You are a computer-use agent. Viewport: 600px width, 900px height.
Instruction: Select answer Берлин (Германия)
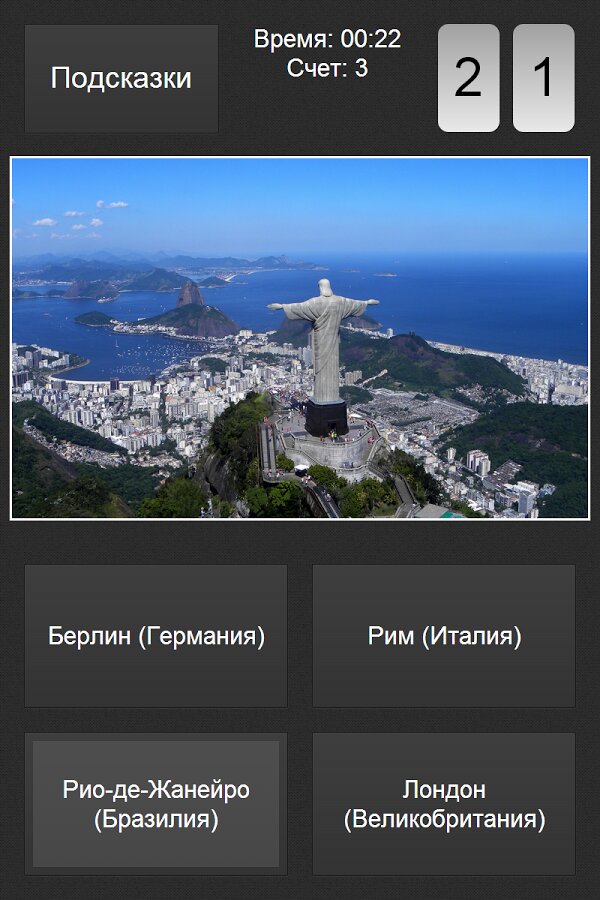[x=156, y=636]
